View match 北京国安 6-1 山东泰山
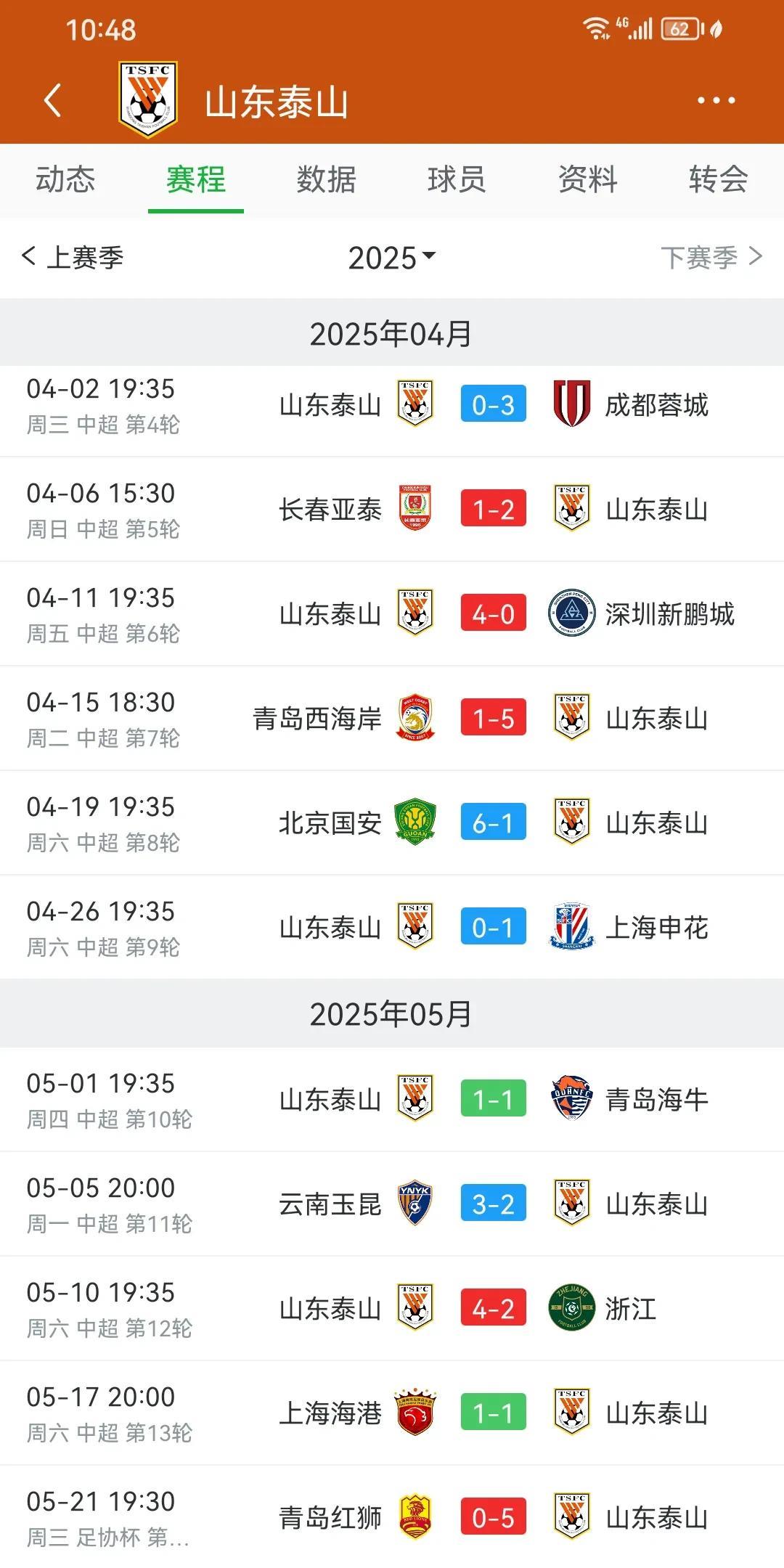The image size is (784, 1568). coord(392,823)
